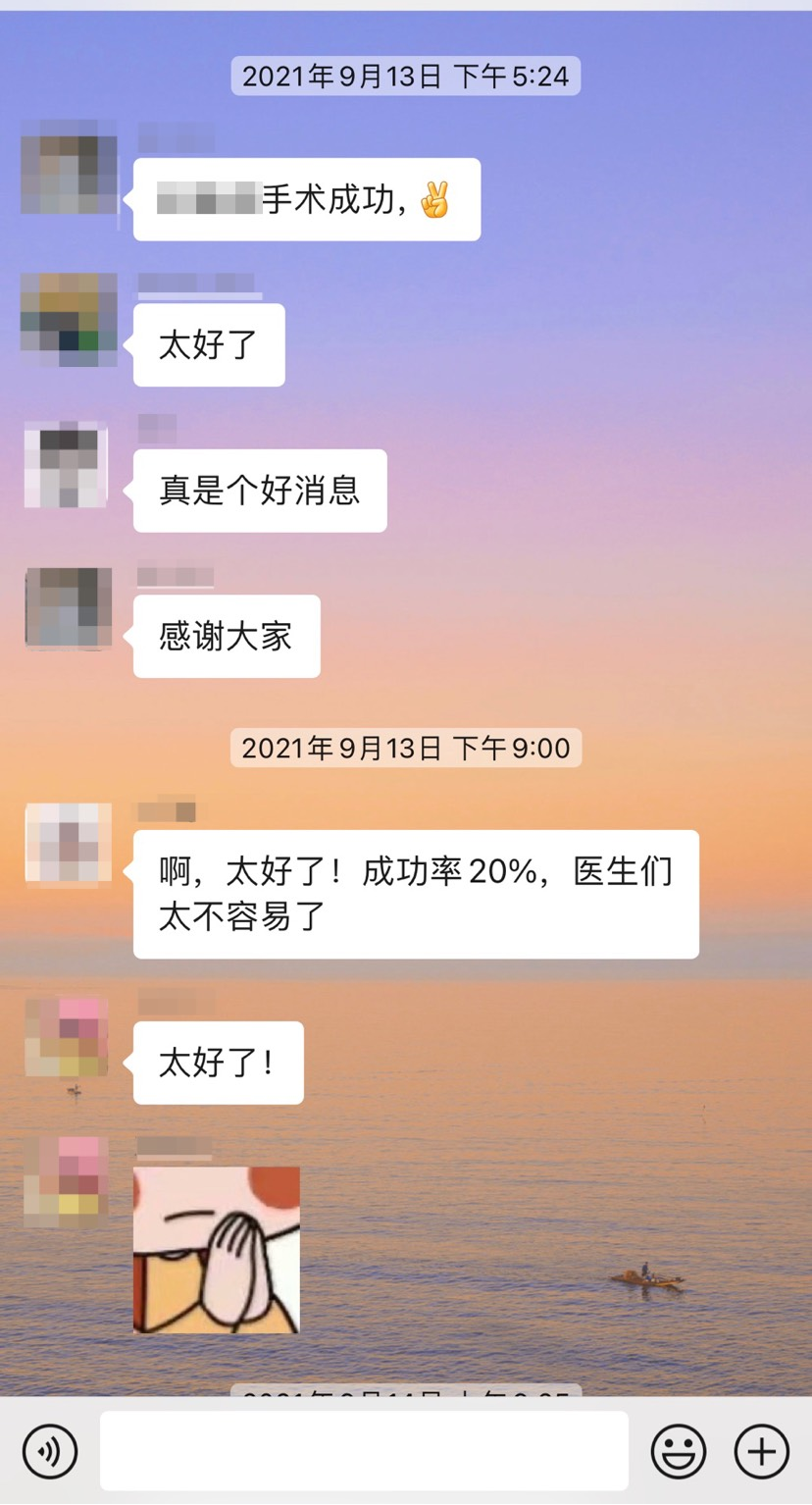Focus the message text input field
The width and height of the screenshot is (812, 1505).
(x=364, y=1451)
